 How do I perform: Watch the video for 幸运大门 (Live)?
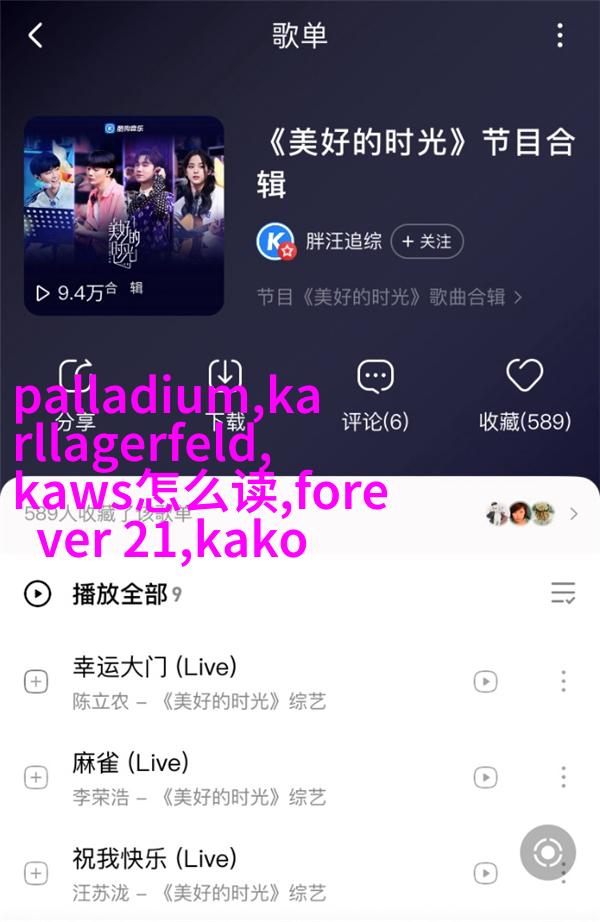coord(485,682)
